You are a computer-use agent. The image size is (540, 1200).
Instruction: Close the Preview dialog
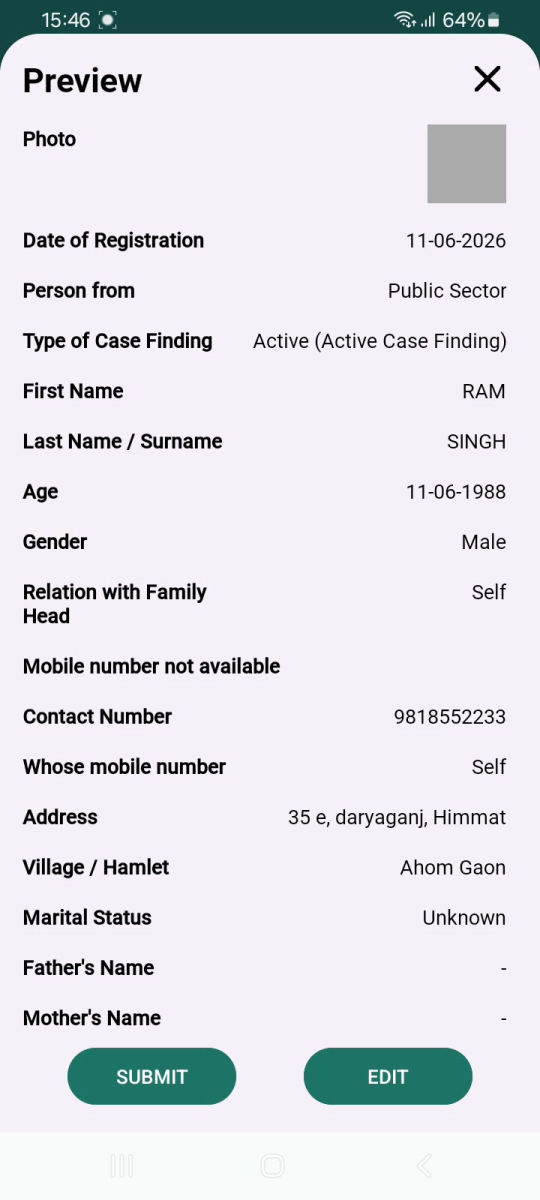[487, 79]
